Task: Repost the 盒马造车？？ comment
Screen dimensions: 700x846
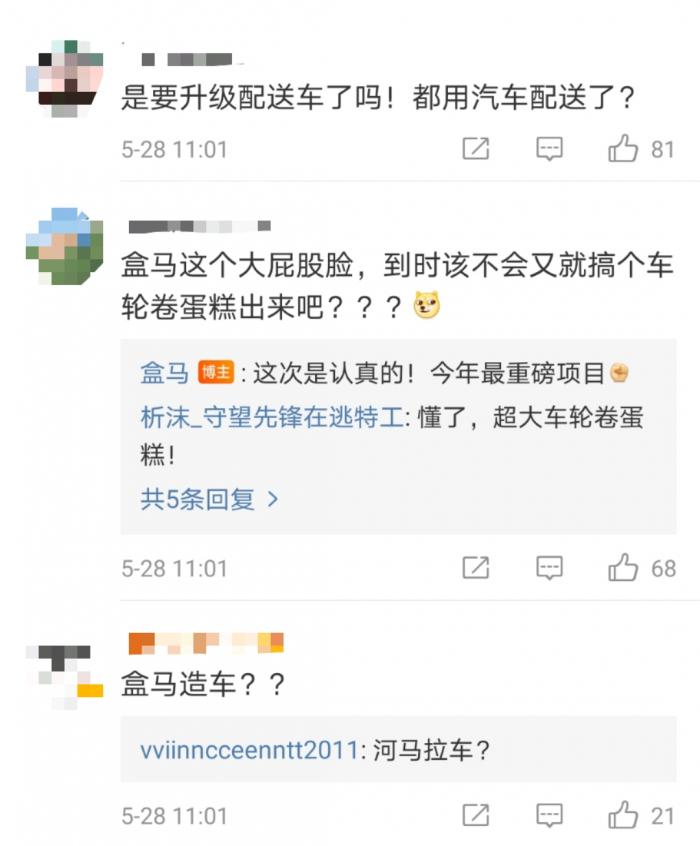Action: coord(476,815)
